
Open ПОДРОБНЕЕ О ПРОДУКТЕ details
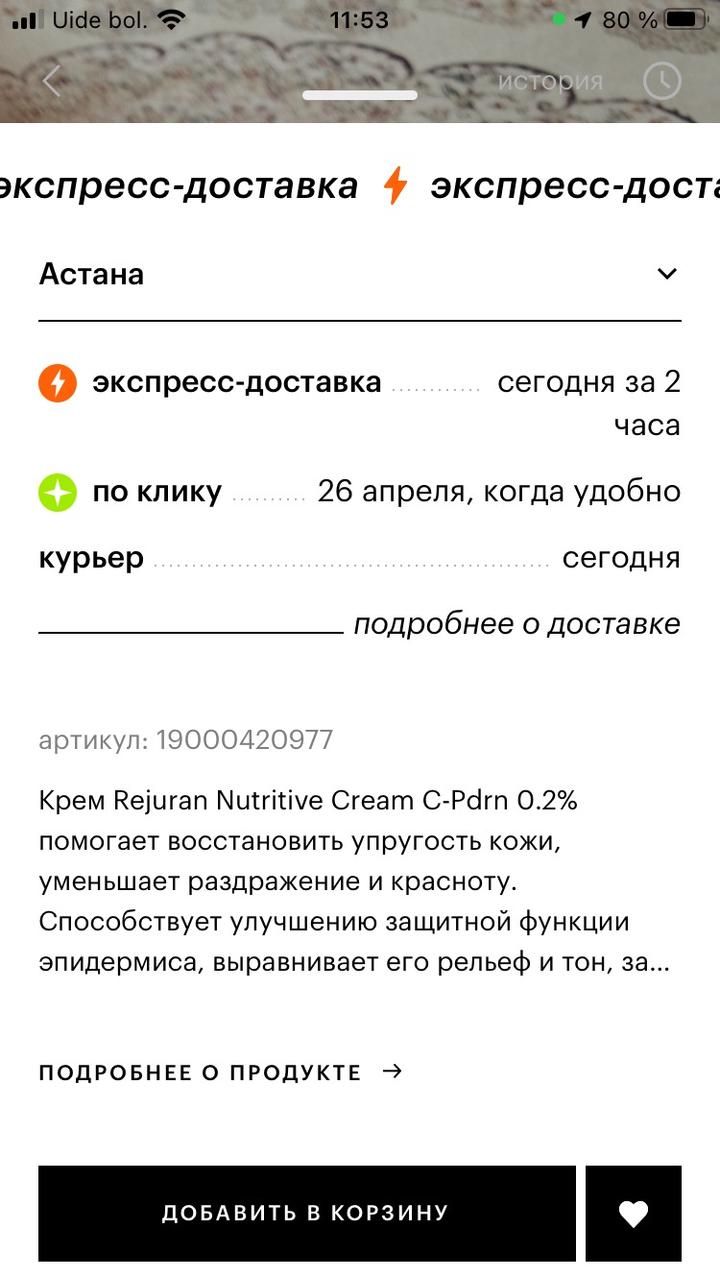pos(220,1072)
